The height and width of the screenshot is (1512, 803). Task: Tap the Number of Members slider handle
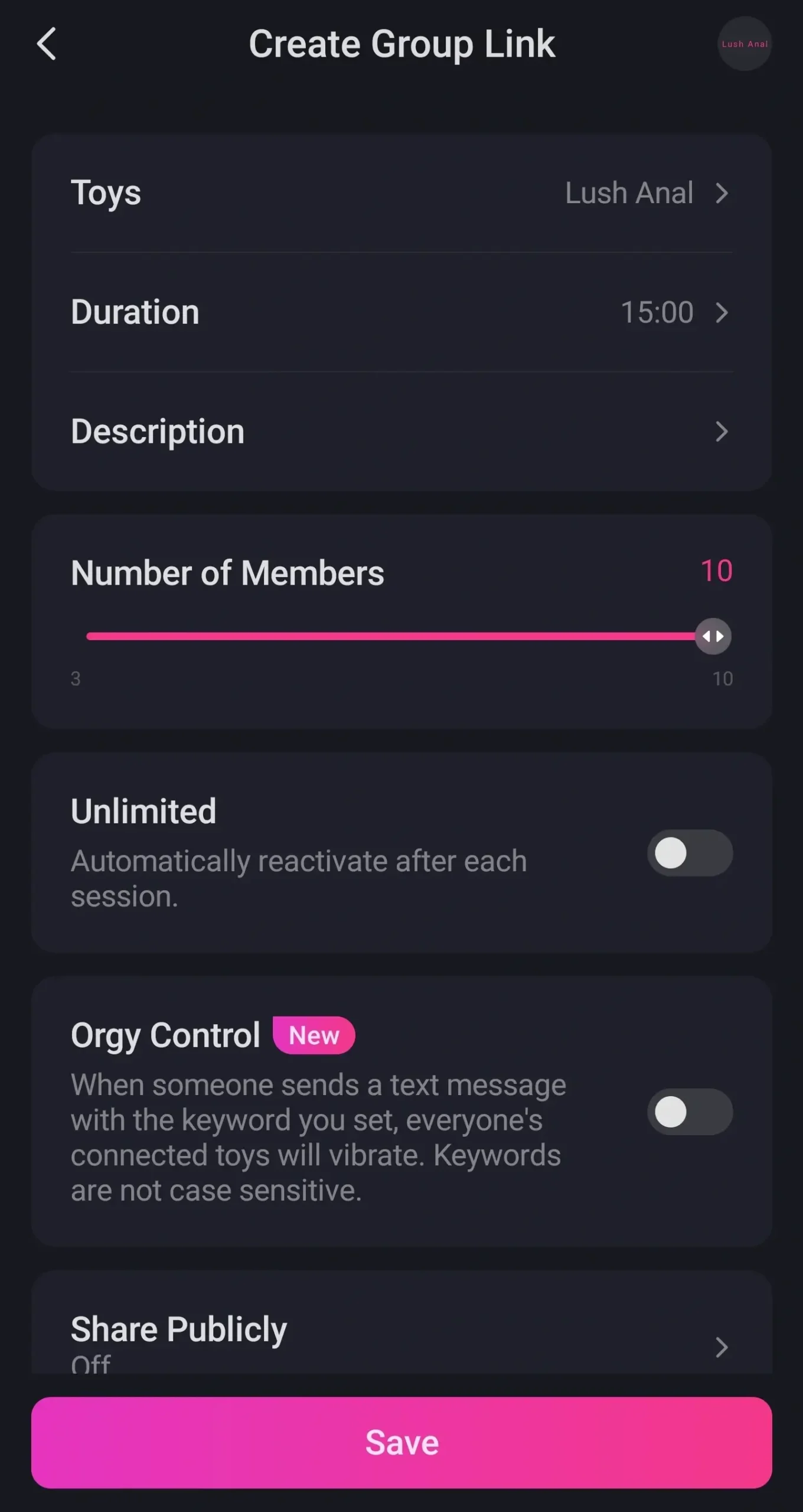click(x=713, y=636)
